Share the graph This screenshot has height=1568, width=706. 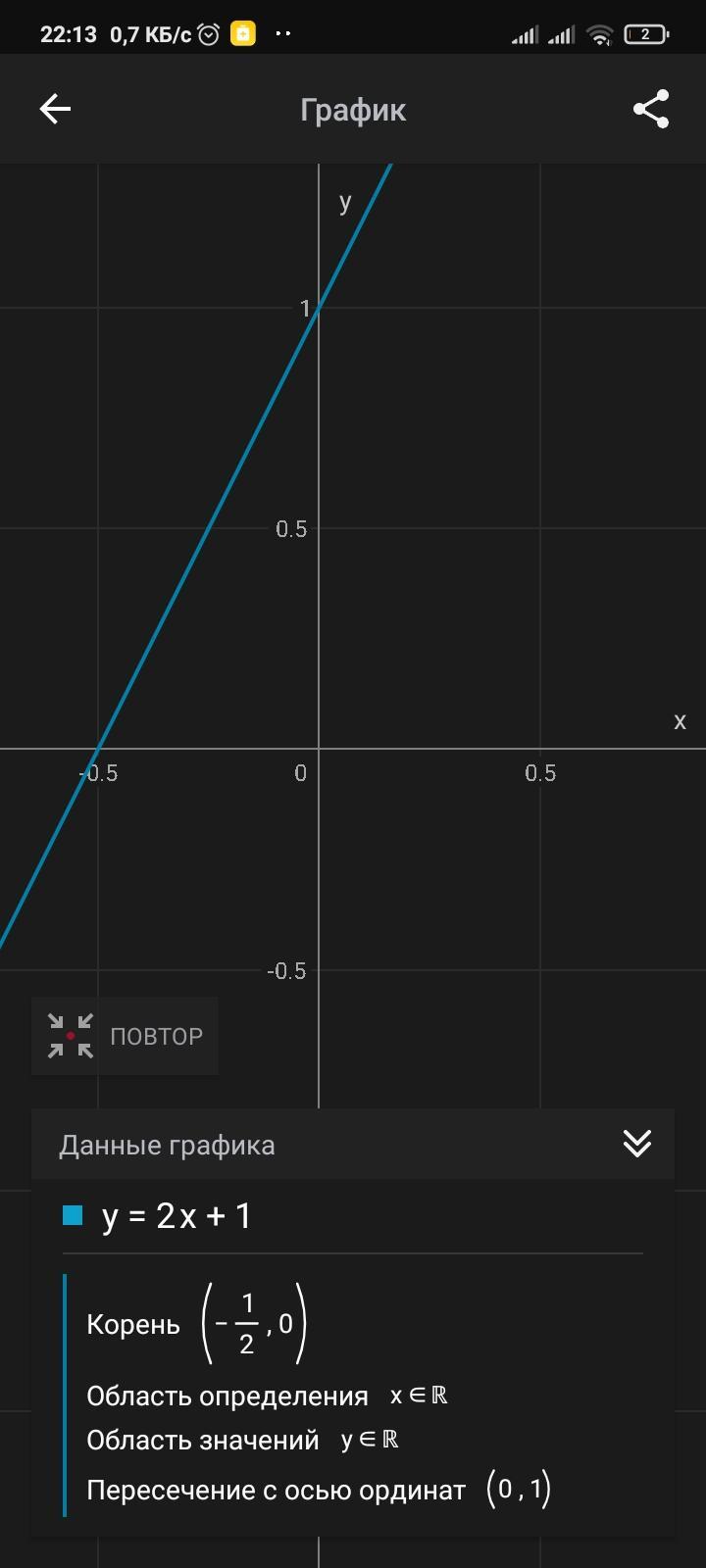click(x=651, y=109)
